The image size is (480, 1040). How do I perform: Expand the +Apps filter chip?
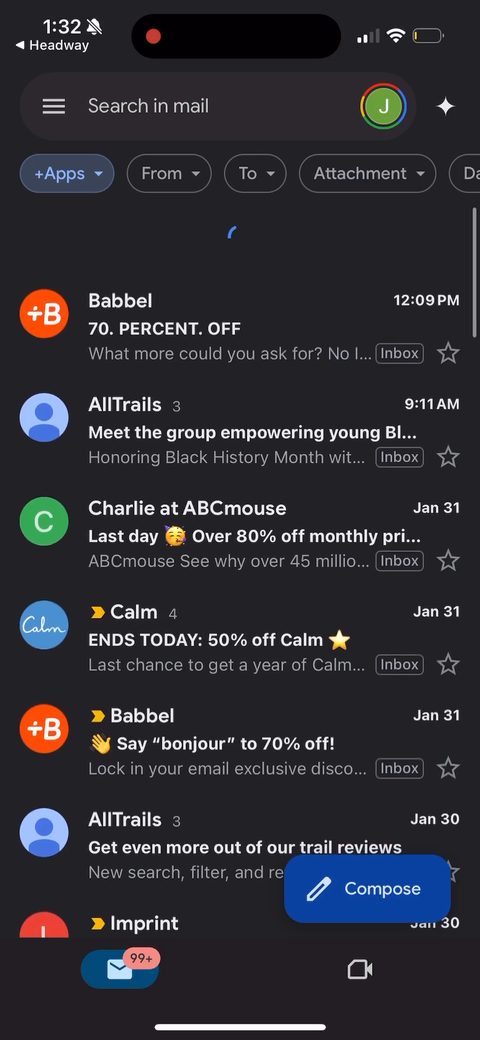pyautogui.click(x=67, y=174)
